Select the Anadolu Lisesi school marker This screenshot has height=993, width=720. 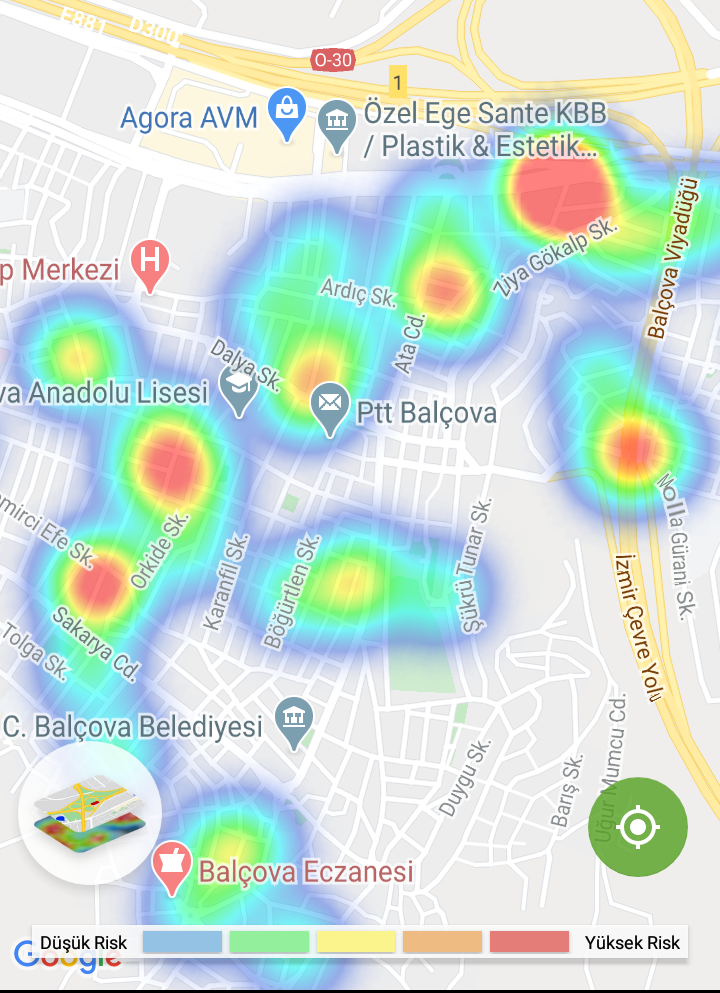(239, 391)
